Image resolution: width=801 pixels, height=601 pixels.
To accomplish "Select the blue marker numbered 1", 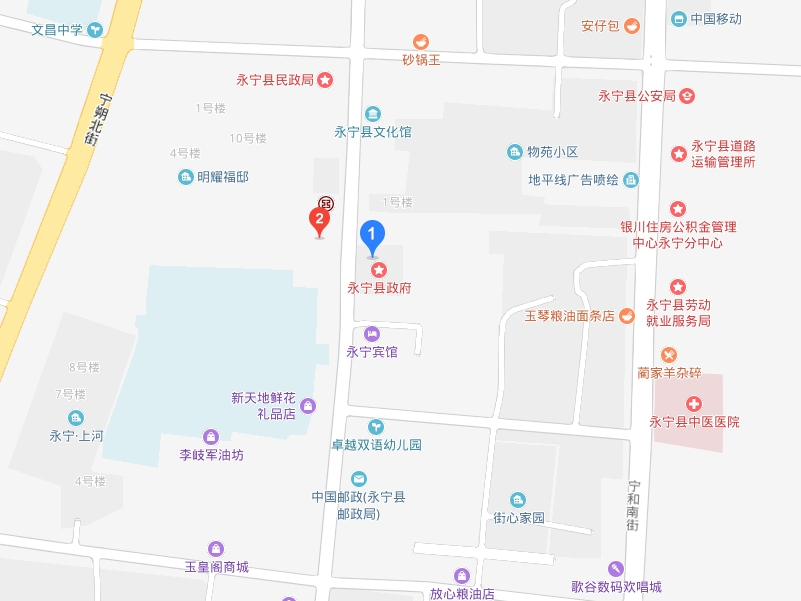I will click(372, 238).
